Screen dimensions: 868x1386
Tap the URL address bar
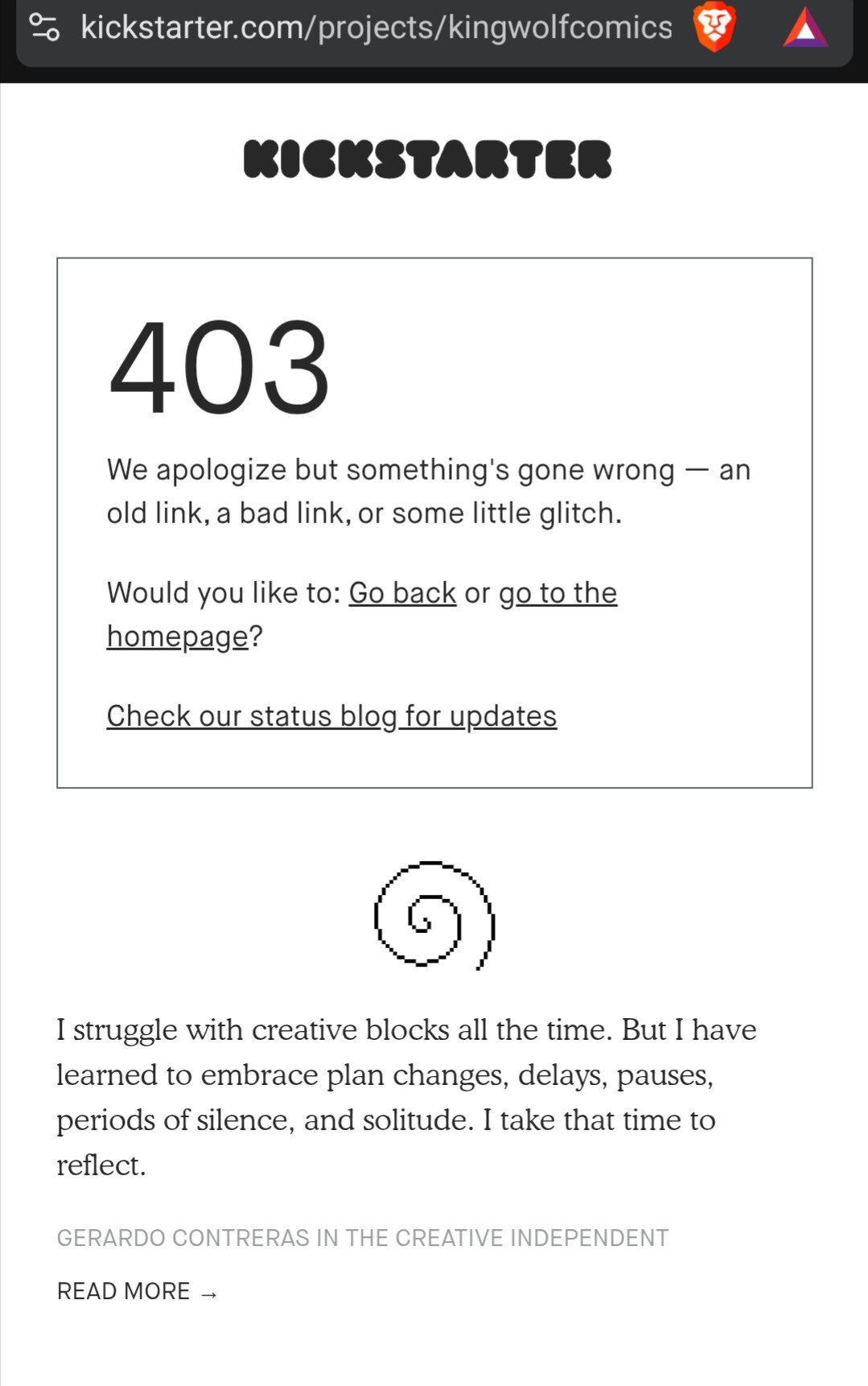pos(376,27)
